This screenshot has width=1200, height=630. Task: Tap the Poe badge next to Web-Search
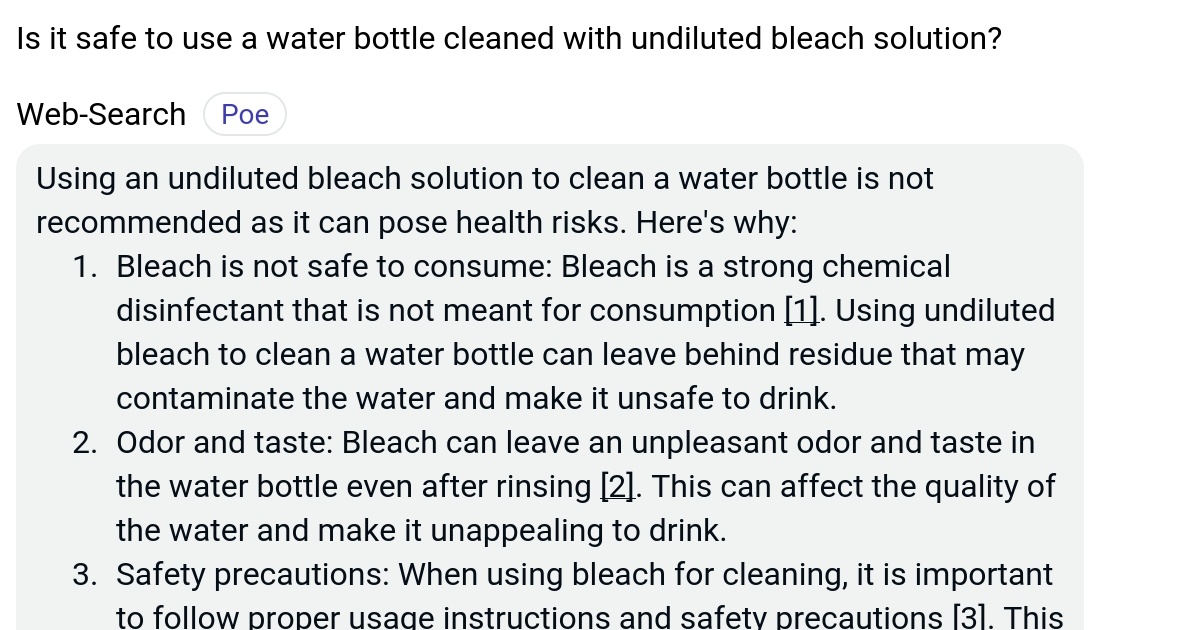(245, 115)
